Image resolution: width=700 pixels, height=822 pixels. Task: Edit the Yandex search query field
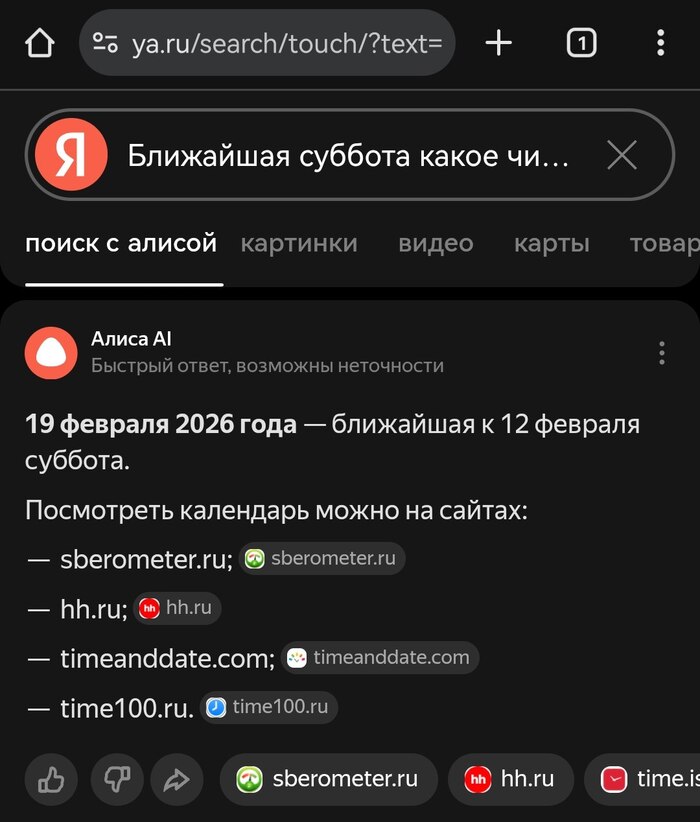point(348,156)
